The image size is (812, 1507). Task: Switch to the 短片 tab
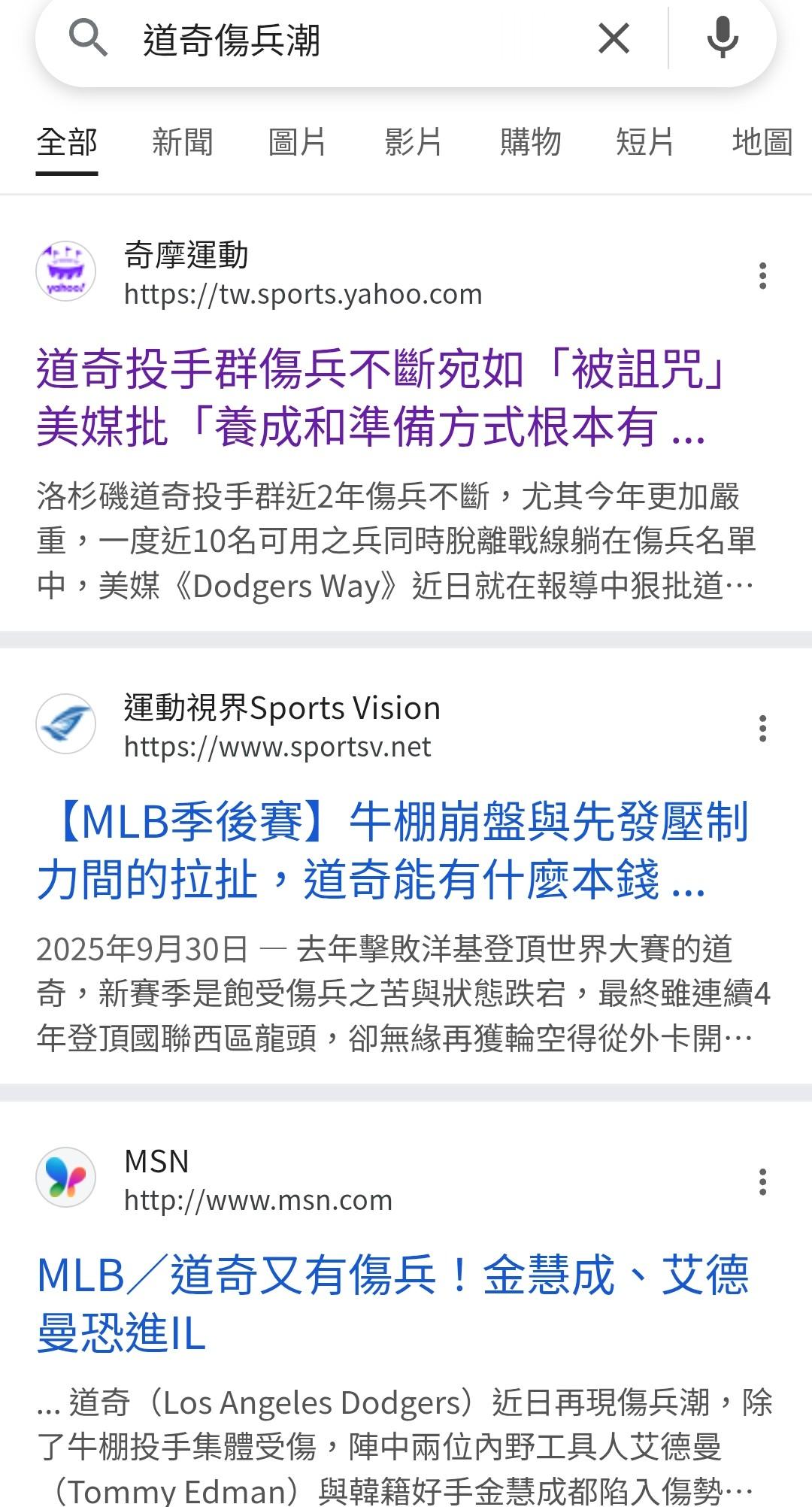(645, 142)
